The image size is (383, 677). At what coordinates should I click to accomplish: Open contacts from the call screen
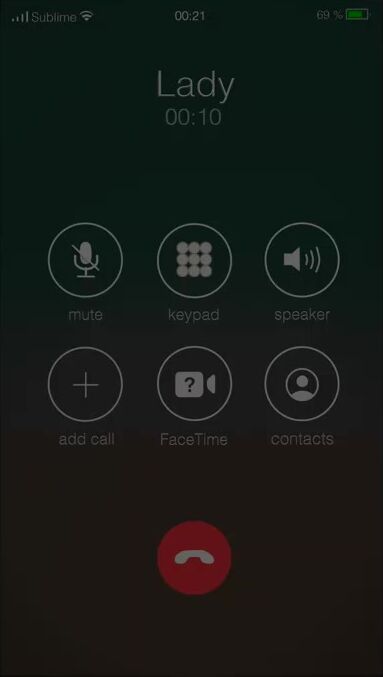[302, 384]
